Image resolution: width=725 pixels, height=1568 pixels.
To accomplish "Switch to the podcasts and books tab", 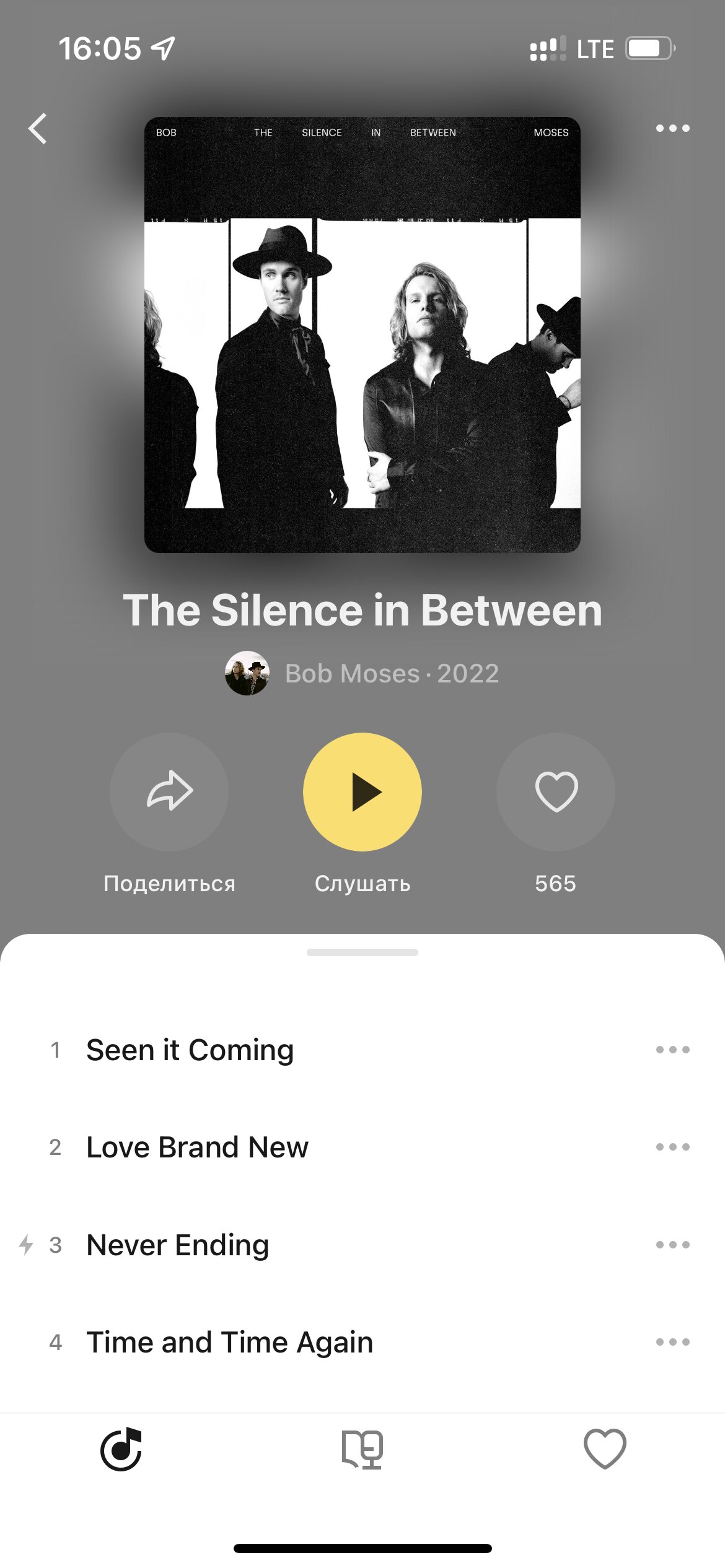I will pos(362,1449).
